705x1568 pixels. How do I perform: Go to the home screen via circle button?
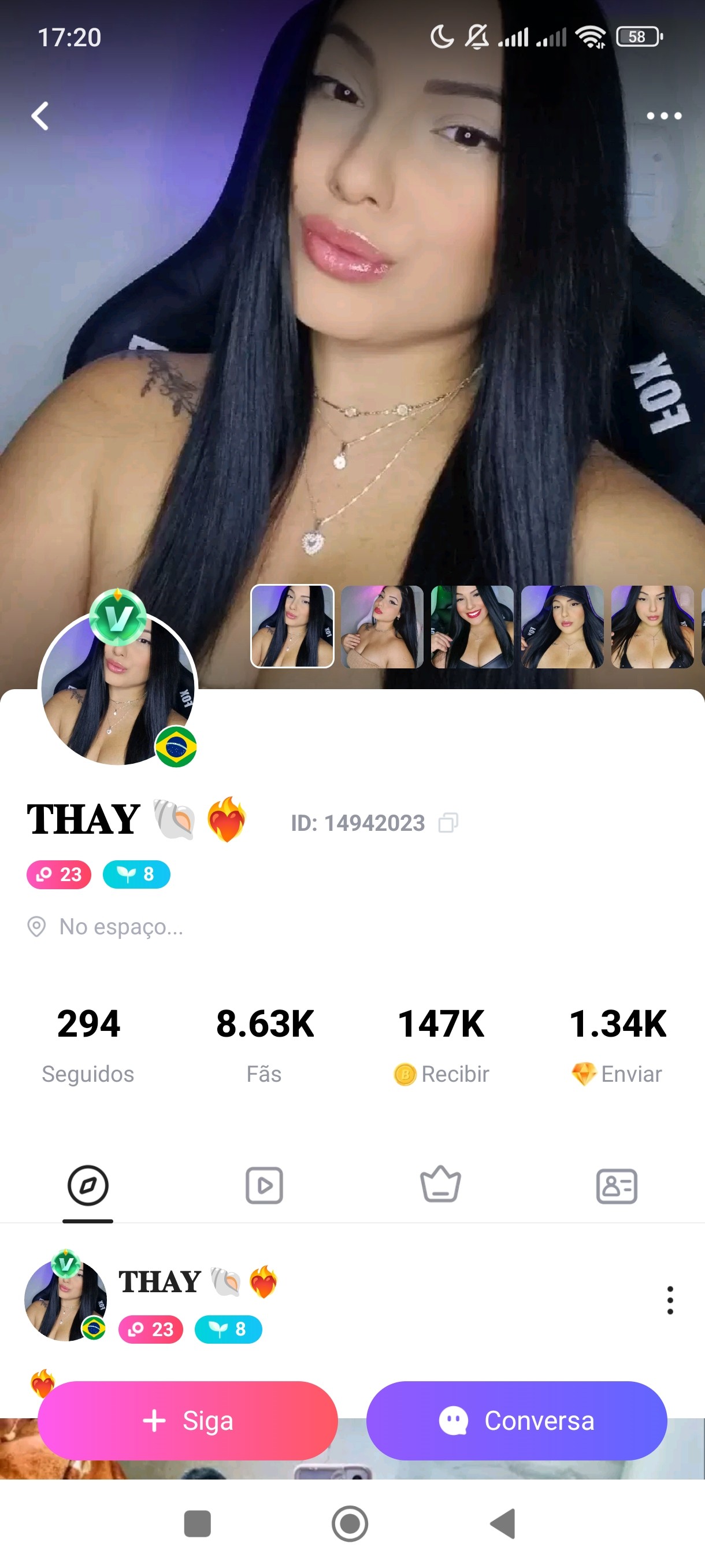(x=350, y=1523)
